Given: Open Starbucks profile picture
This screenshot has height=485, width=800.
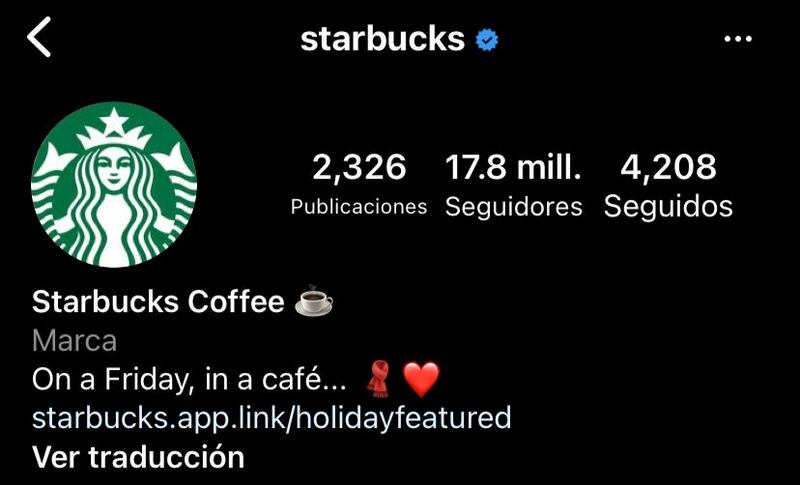Looking at the screenshot, I should tap(114, 185).
